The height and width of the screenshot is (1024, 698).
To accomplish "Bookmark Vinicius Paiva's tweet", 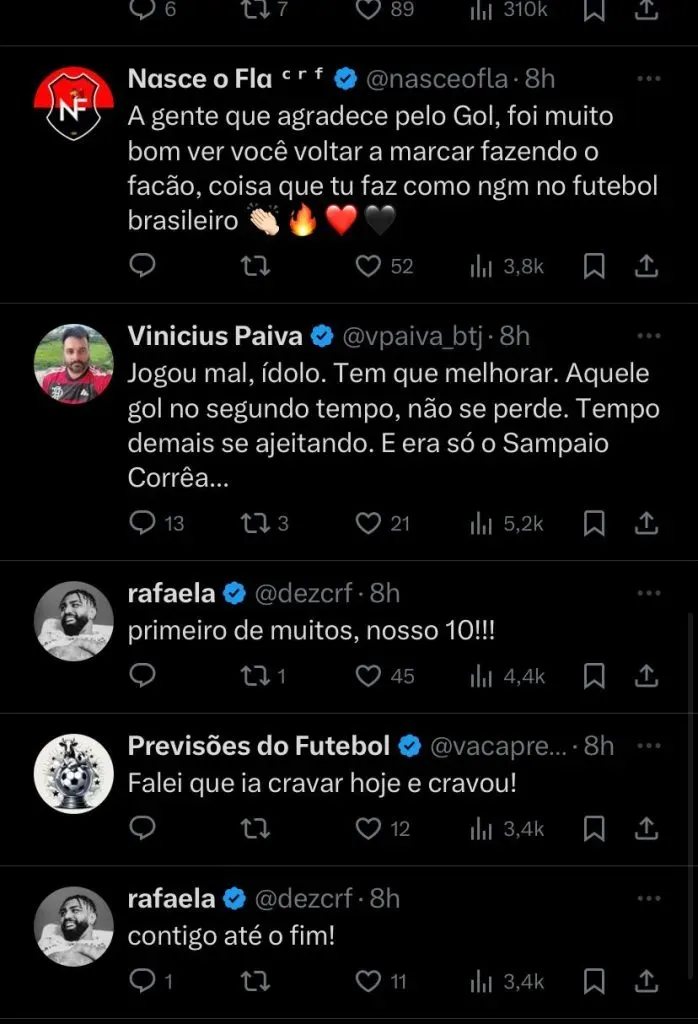I will (593, 522).
